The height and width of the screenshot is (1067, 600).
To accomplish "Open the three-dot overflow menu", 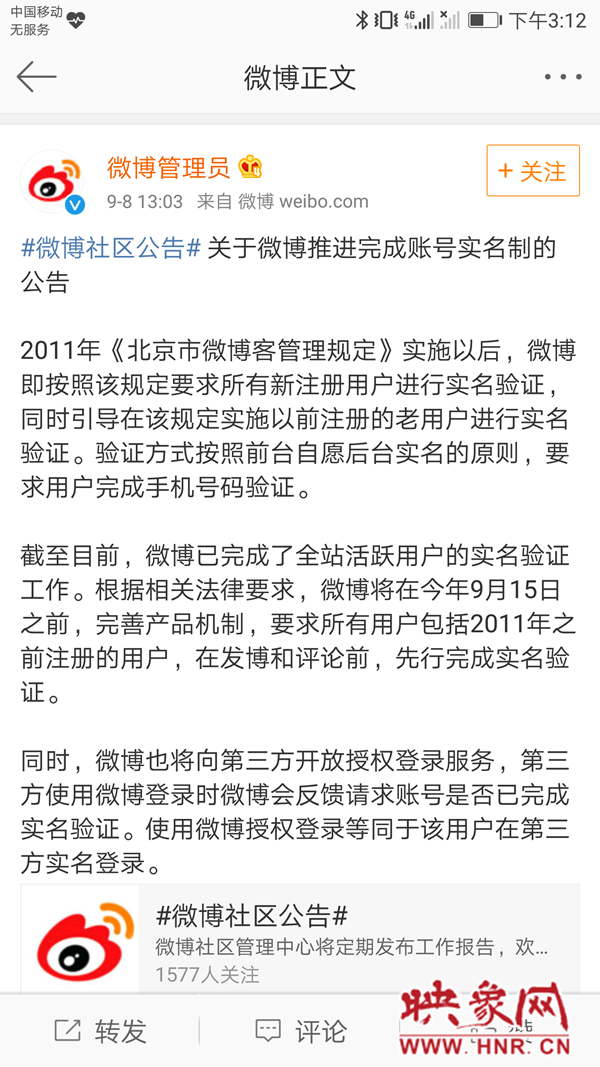I will (562, 77).
